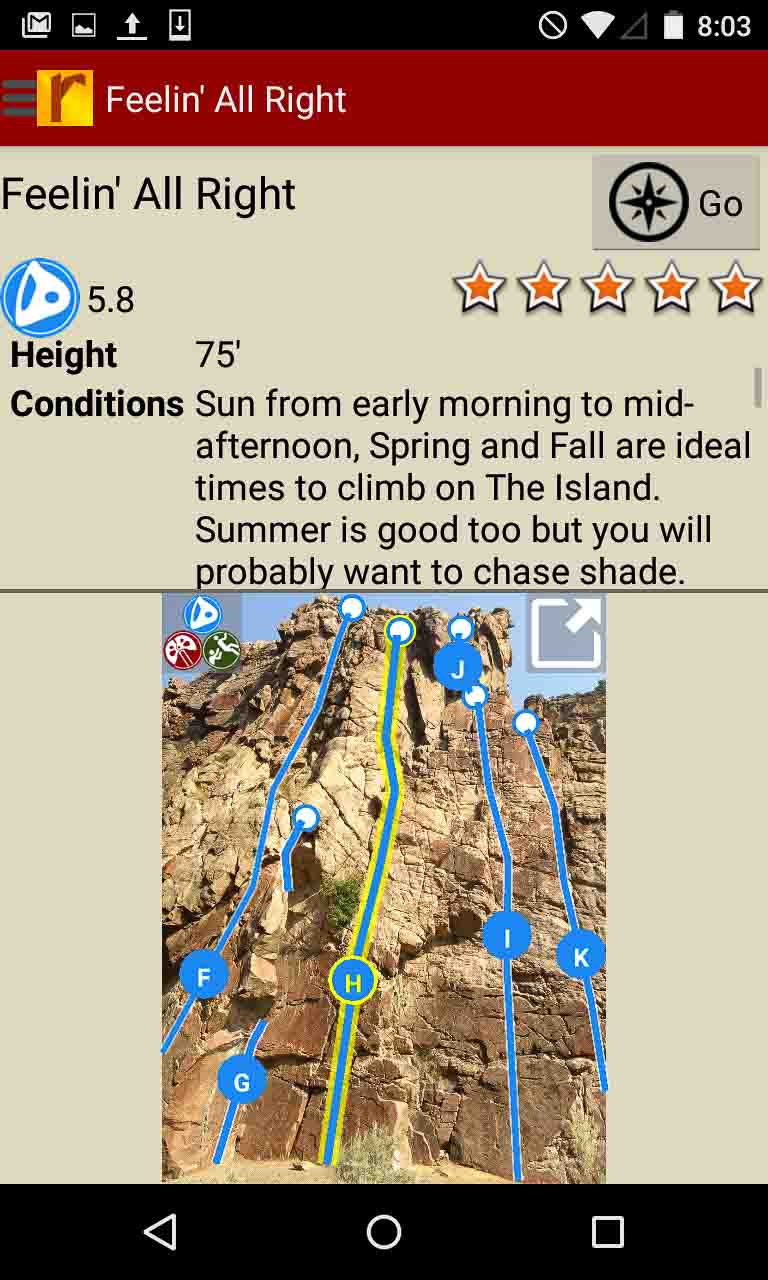The height and width of the screenshot is (1280, 768).
Task: Select route G marker on photo
Action: pyautogui.click(x=241, y=1081)
